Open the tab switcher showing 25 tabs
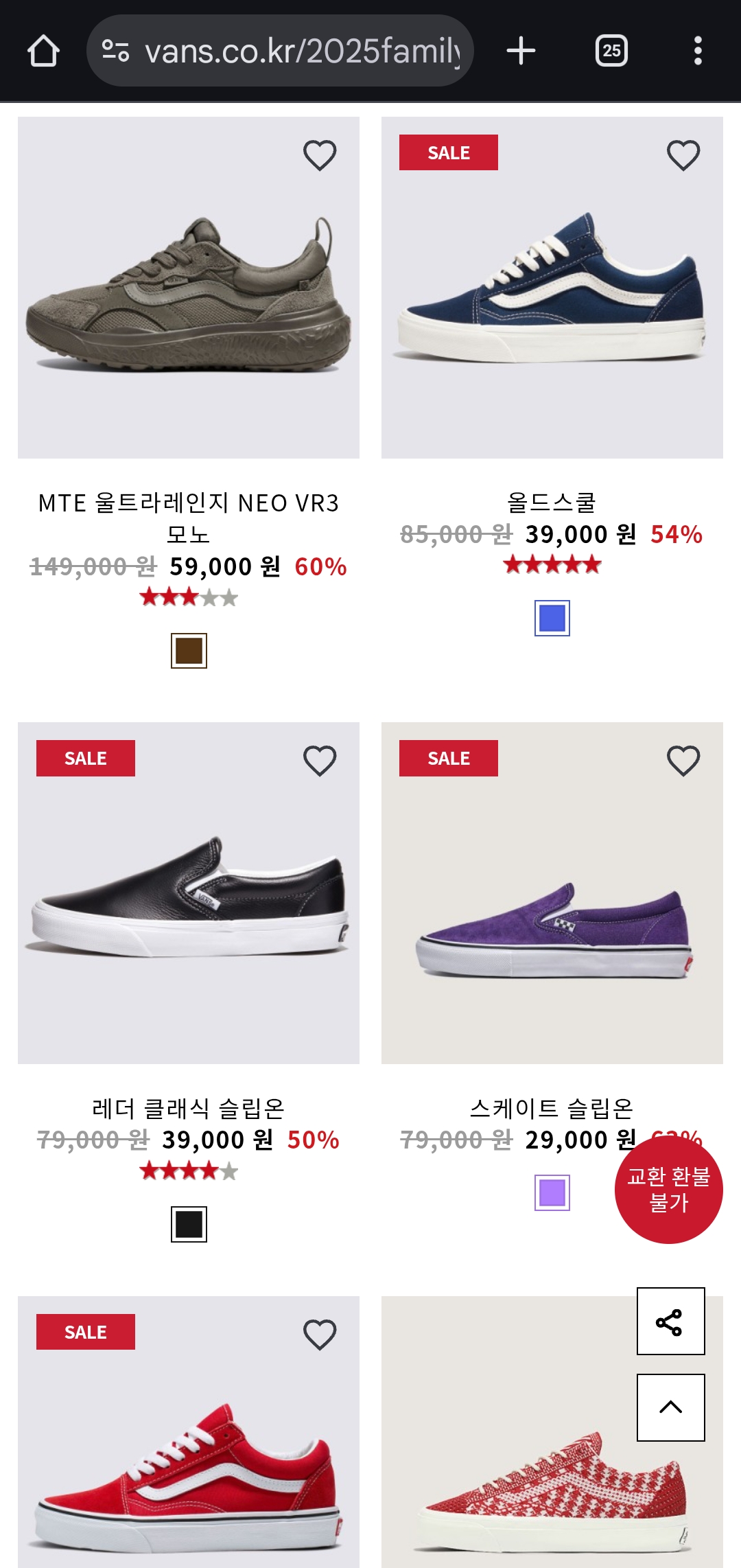Viewport: 741px width, 1568px height. pos(611,51)
